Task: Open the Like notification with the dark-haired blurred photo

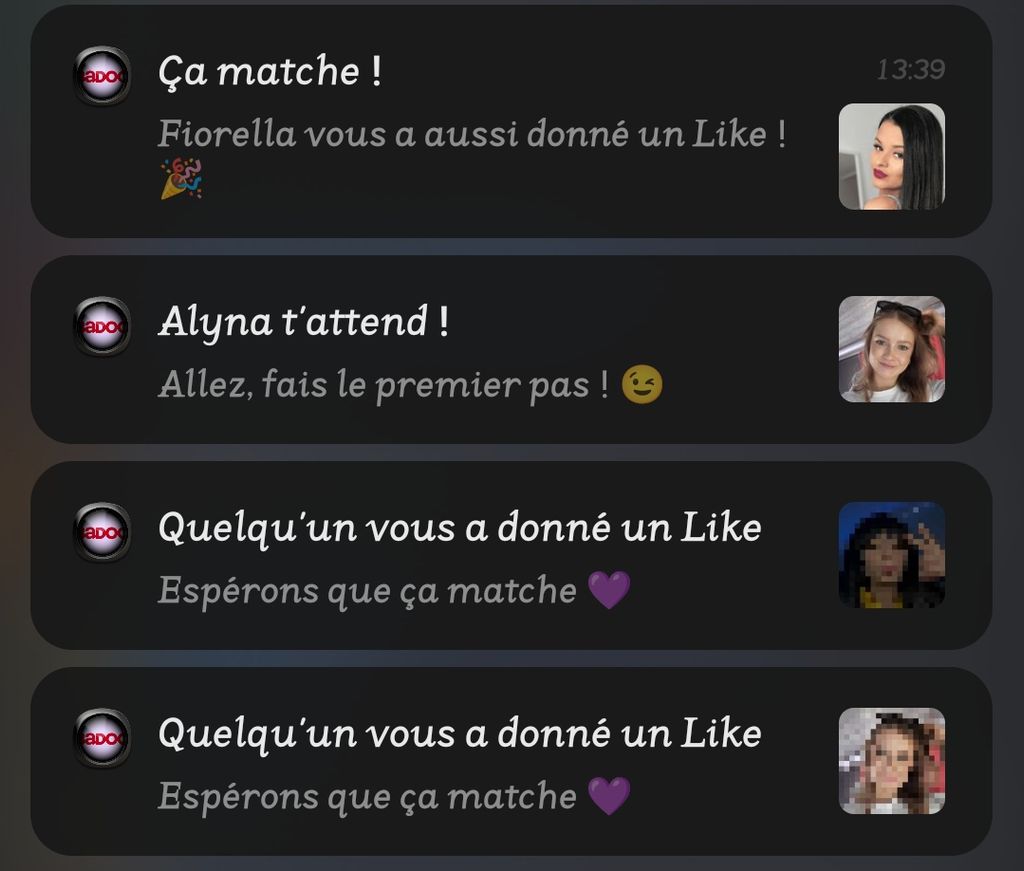Action: pyautogui.click(x=511, y=556)
